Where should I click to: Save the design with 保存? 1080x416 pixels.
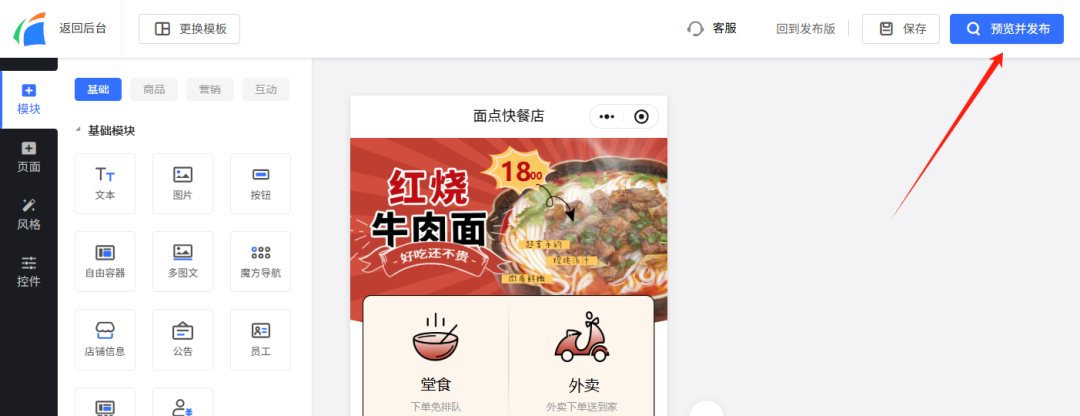click(x=902, y=29)
